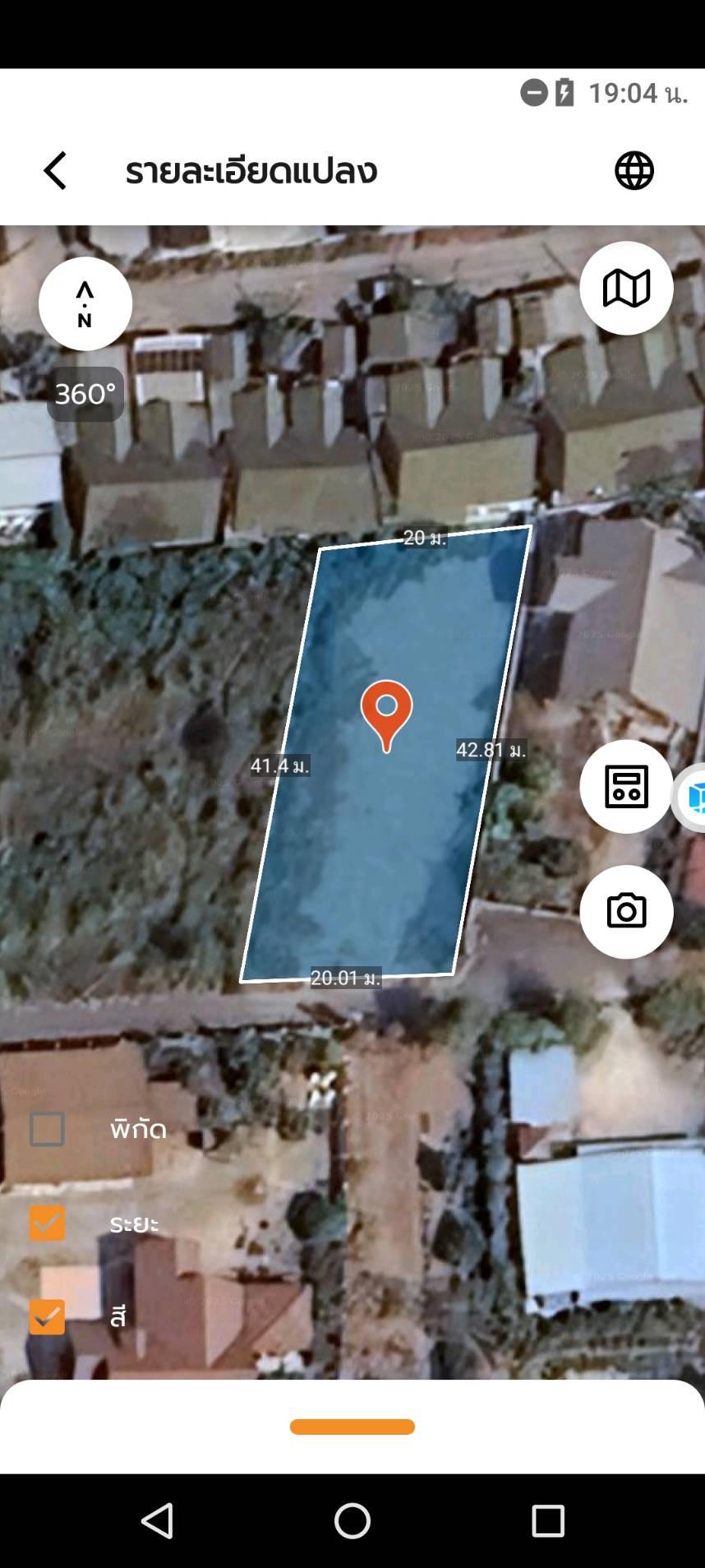Image resolution: width=705 pixels, height=1568 pixels.
Task: Go back using the top arrow
Action: 55,171
